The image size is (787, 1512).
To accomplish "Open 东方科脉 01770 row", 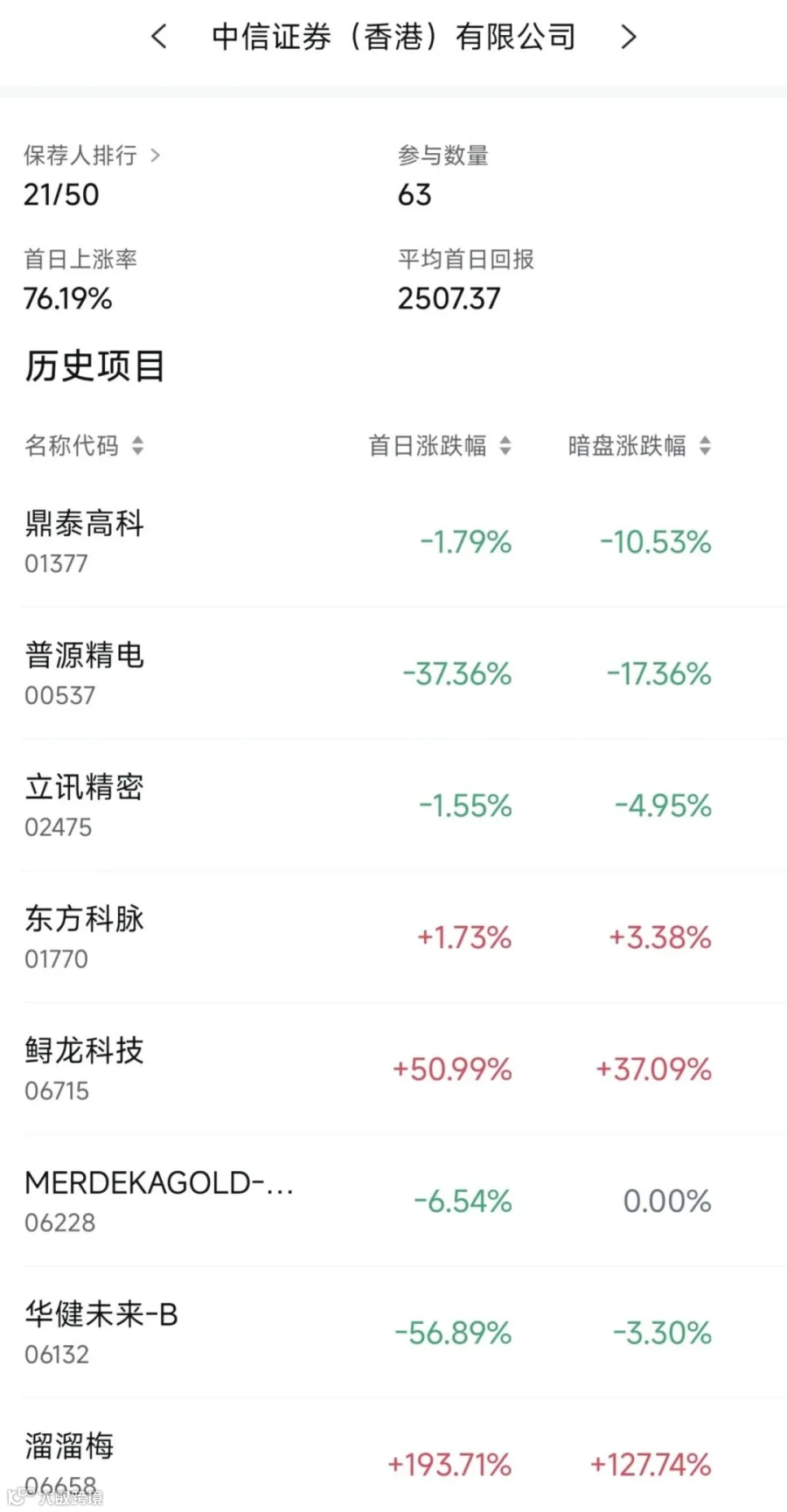I will [393, 937].
